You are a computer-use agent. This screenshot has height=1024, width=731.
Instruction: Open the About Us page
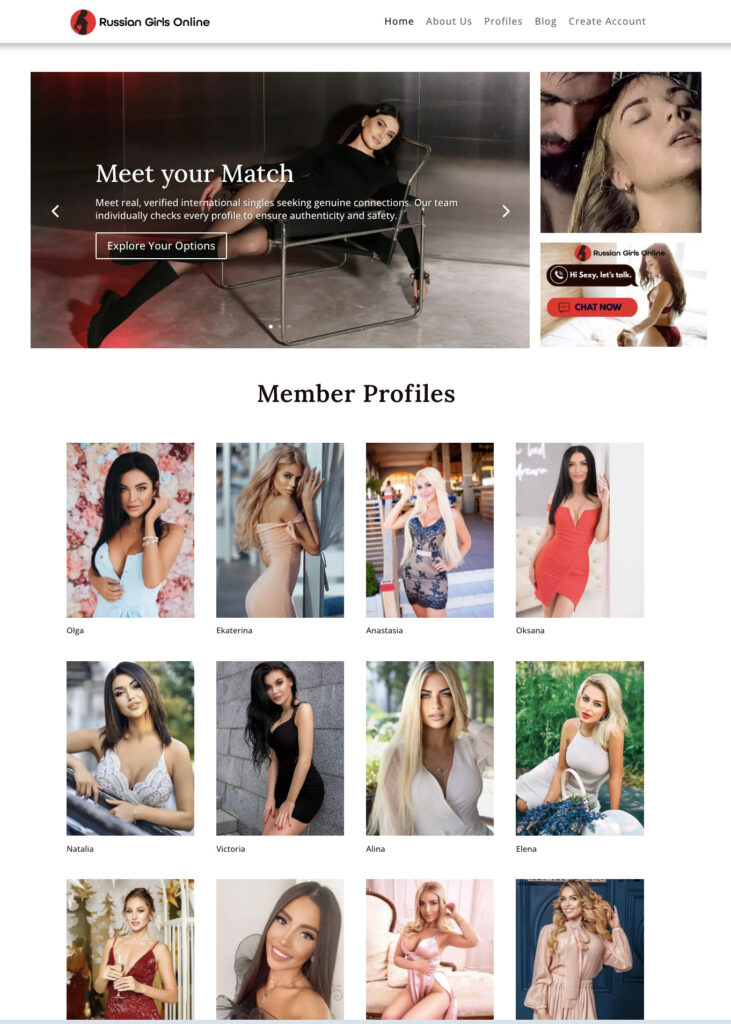[x=448, y=21]
